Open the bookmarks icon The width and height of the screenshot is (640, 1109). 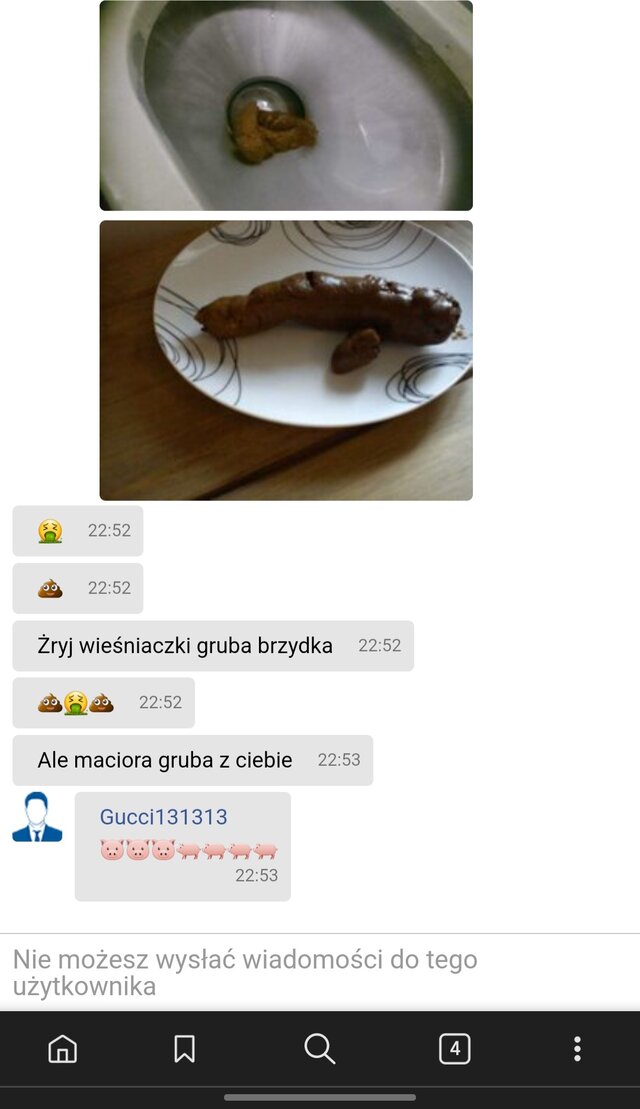tap(184, 1048)
